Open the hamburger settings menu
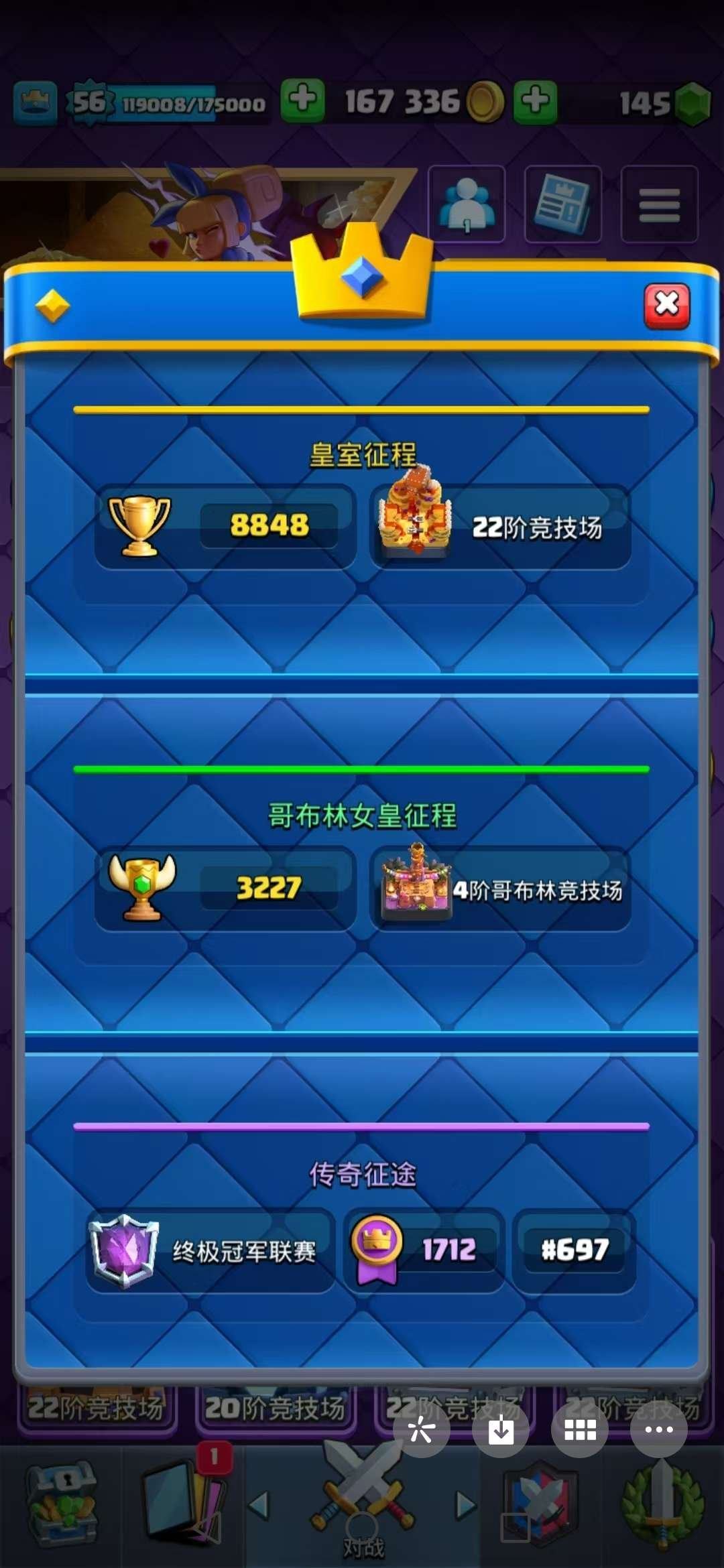The width and height of the screenshot is (724, 1568). 660,204
